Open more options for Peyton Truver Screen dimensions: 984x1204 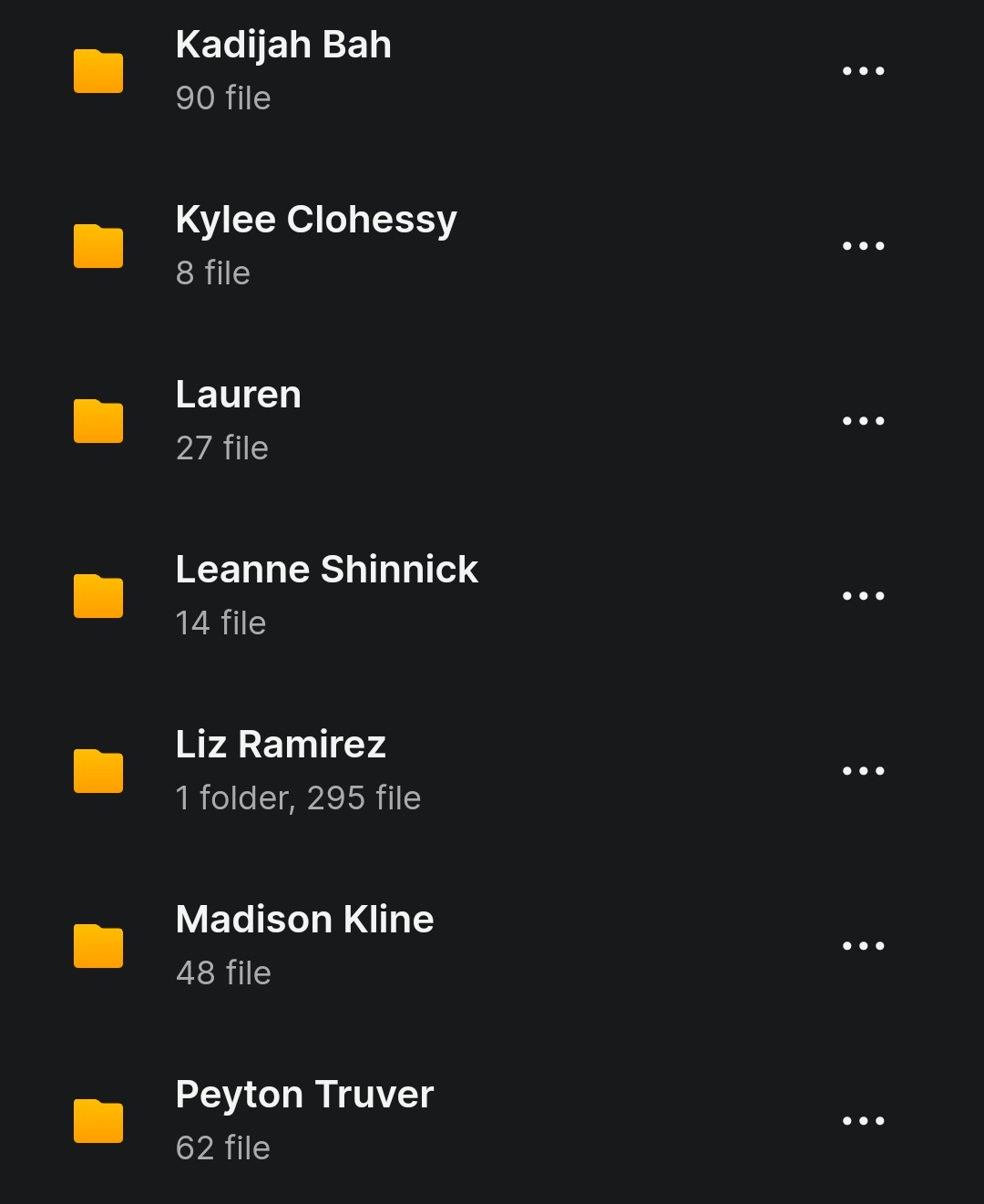[863, 1120]
